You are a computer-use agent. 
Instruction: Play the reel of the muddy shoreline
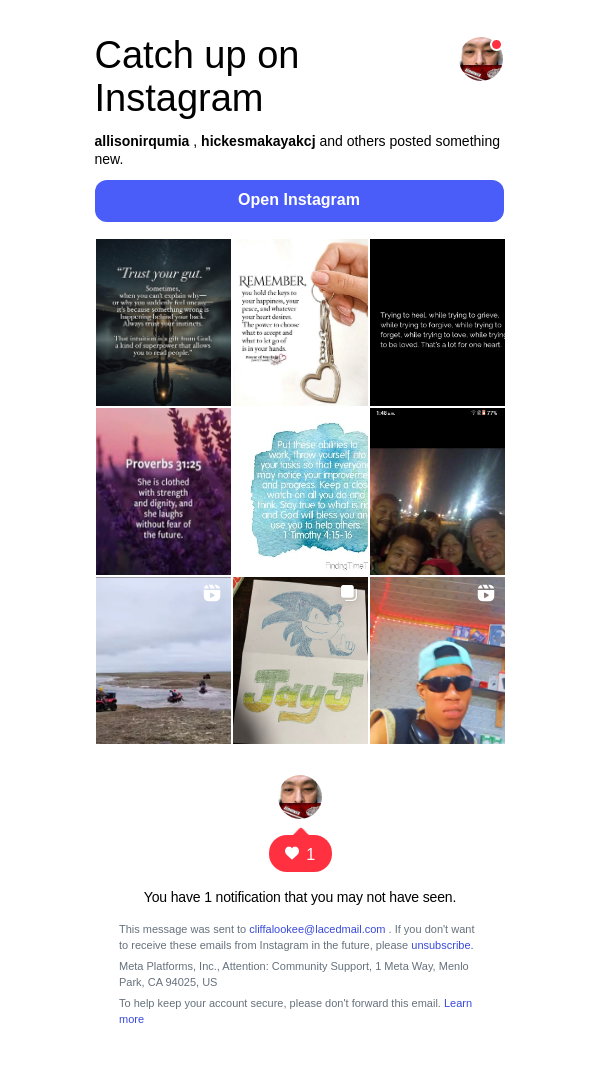coord(163,660)
